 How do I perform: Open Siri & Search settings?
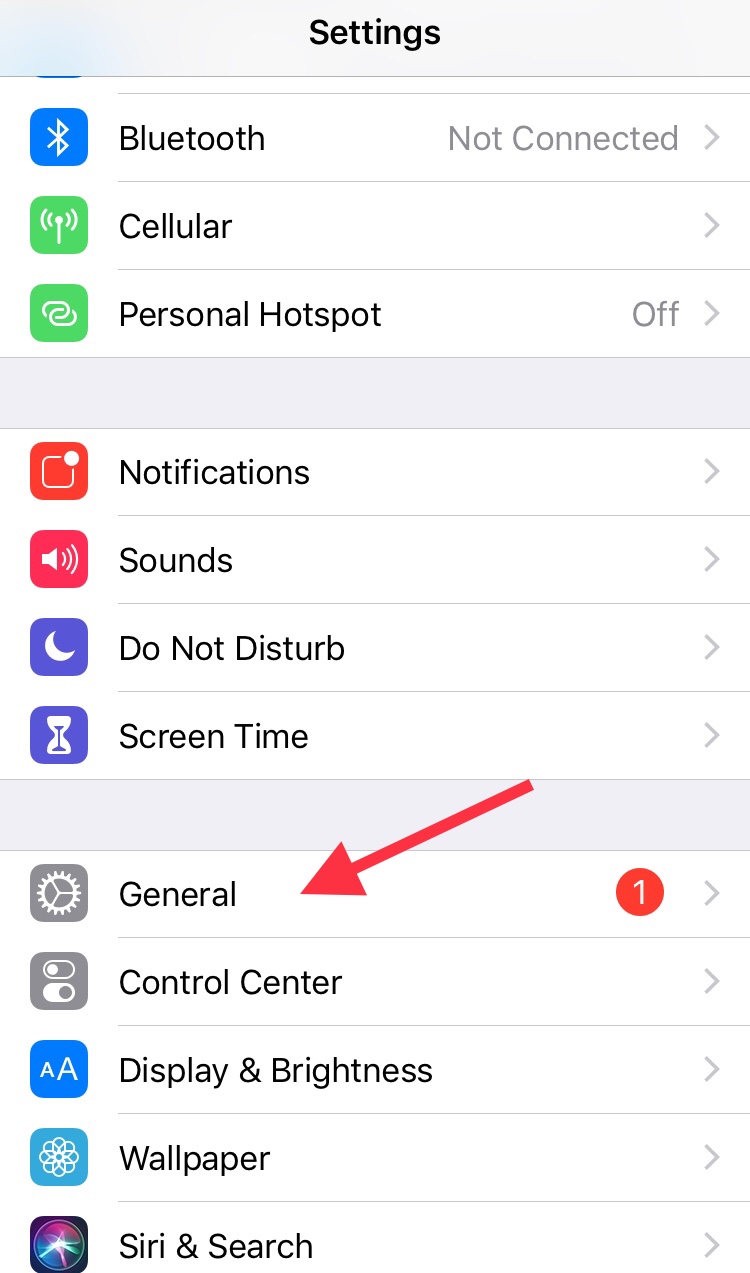pyautogui.click(x=375, y=1238)
